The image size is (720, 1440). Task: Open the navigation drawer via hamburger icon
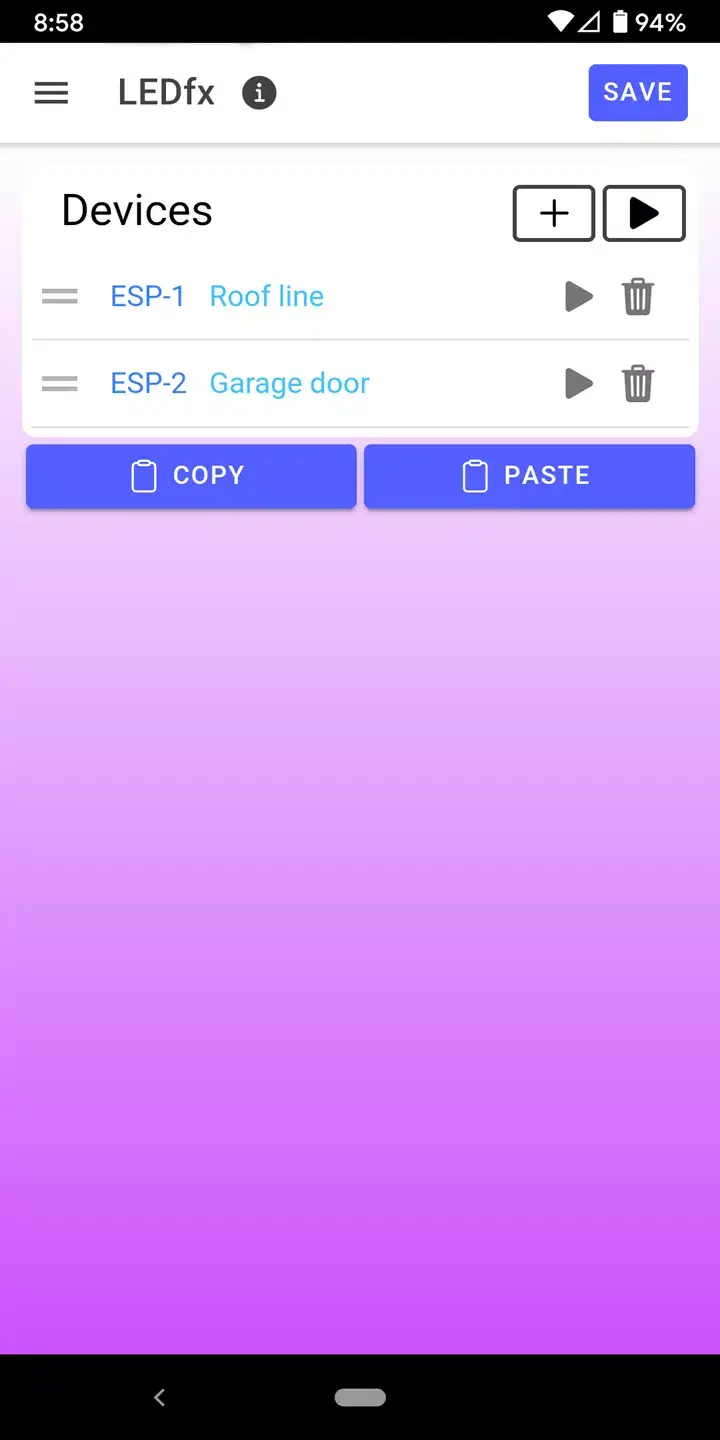click(x=51, y=92)
